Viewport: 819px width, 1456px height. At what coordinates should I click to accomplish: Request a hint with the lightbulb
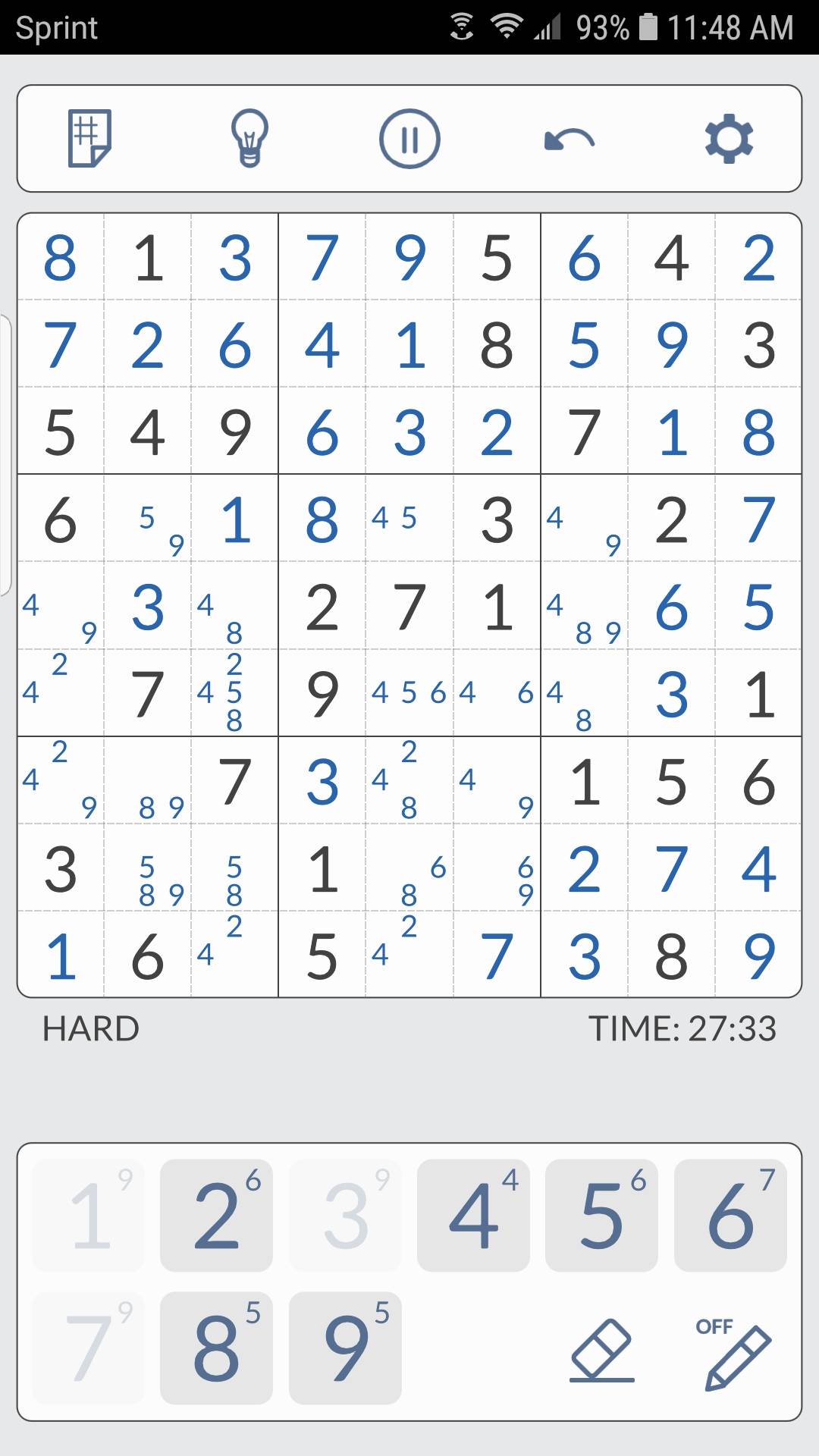pos(249,140)
